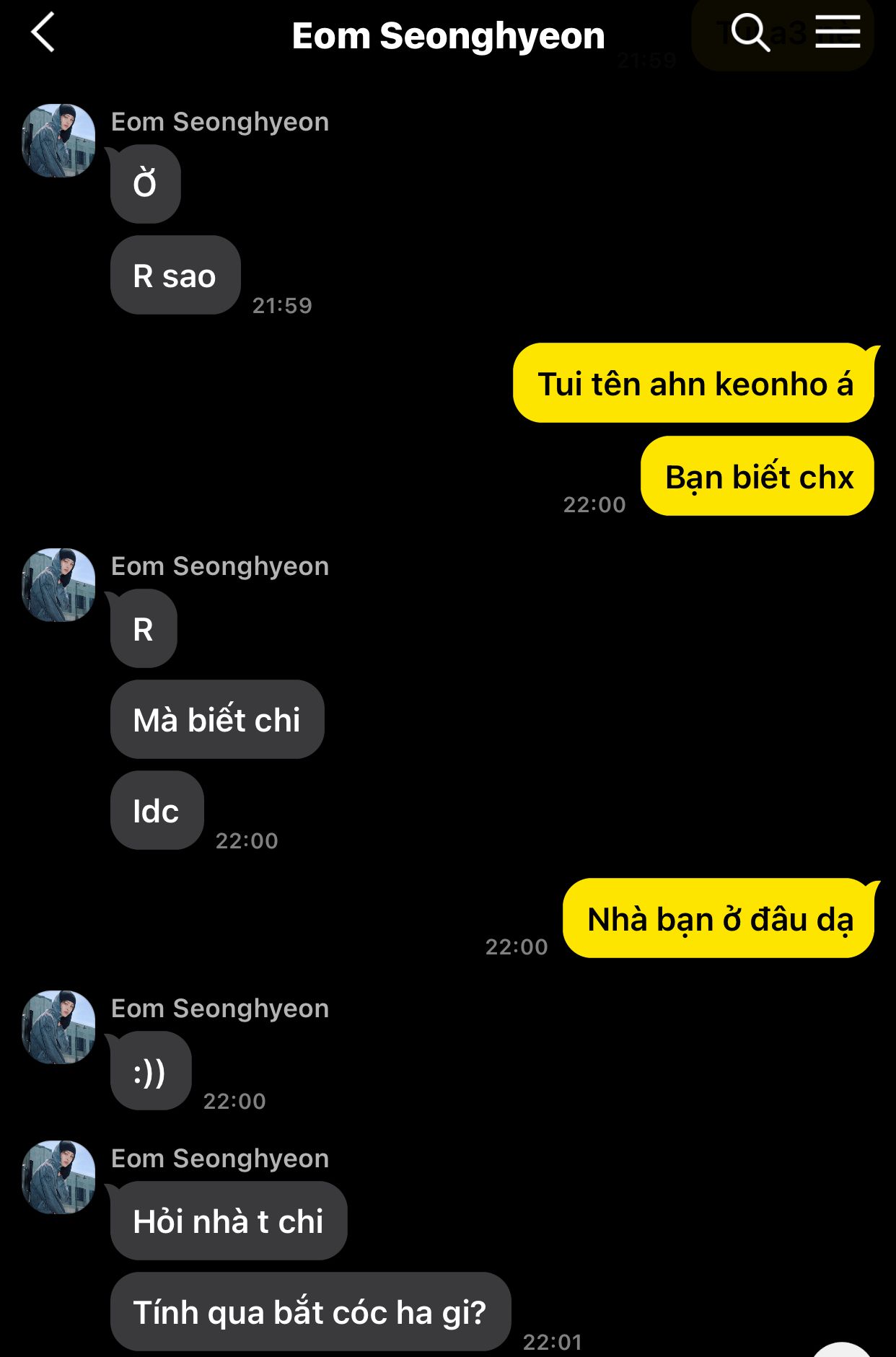
Task: Open the chat menu icon
Action: point(838,32)
